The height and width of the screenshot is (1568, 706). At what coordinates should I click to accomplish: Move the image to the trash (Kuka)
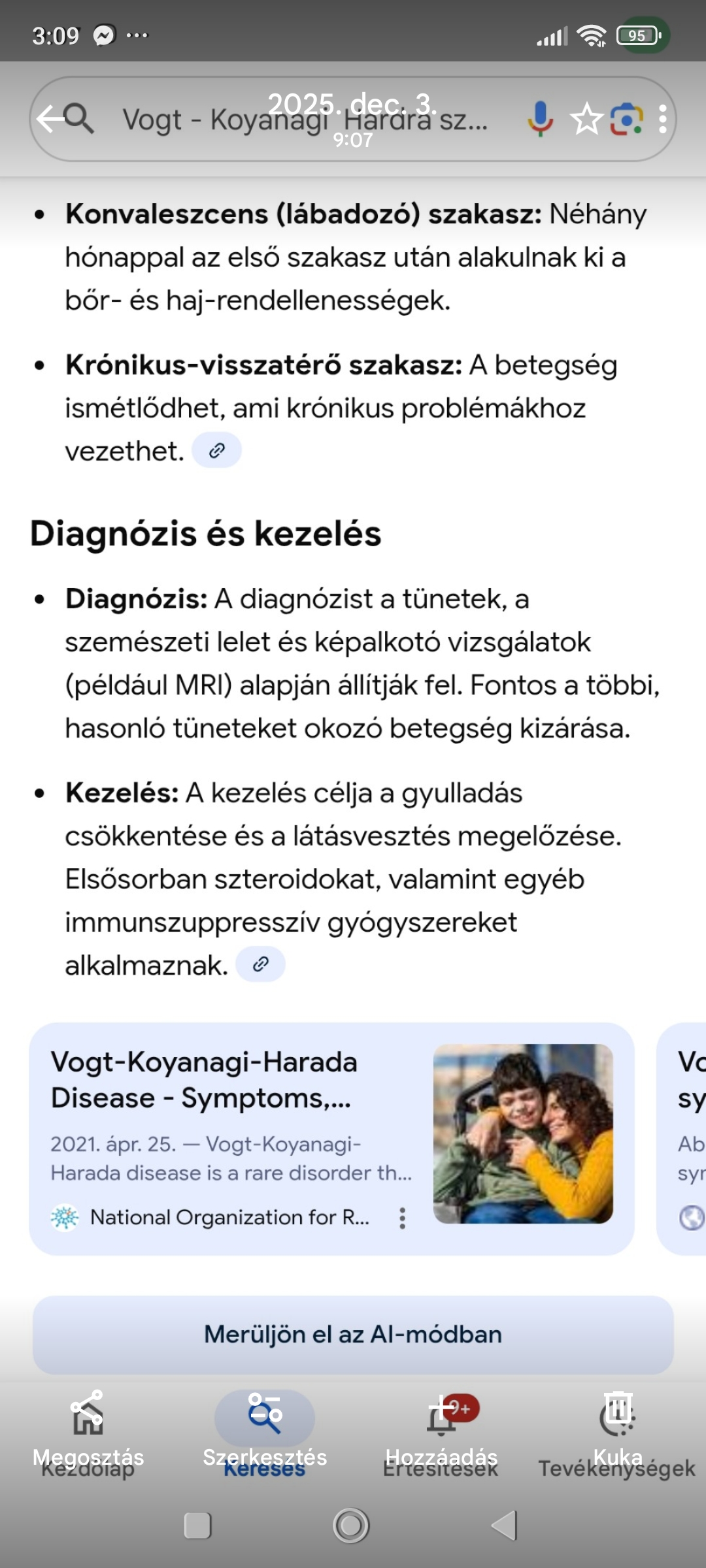[x=618, y=1428]
